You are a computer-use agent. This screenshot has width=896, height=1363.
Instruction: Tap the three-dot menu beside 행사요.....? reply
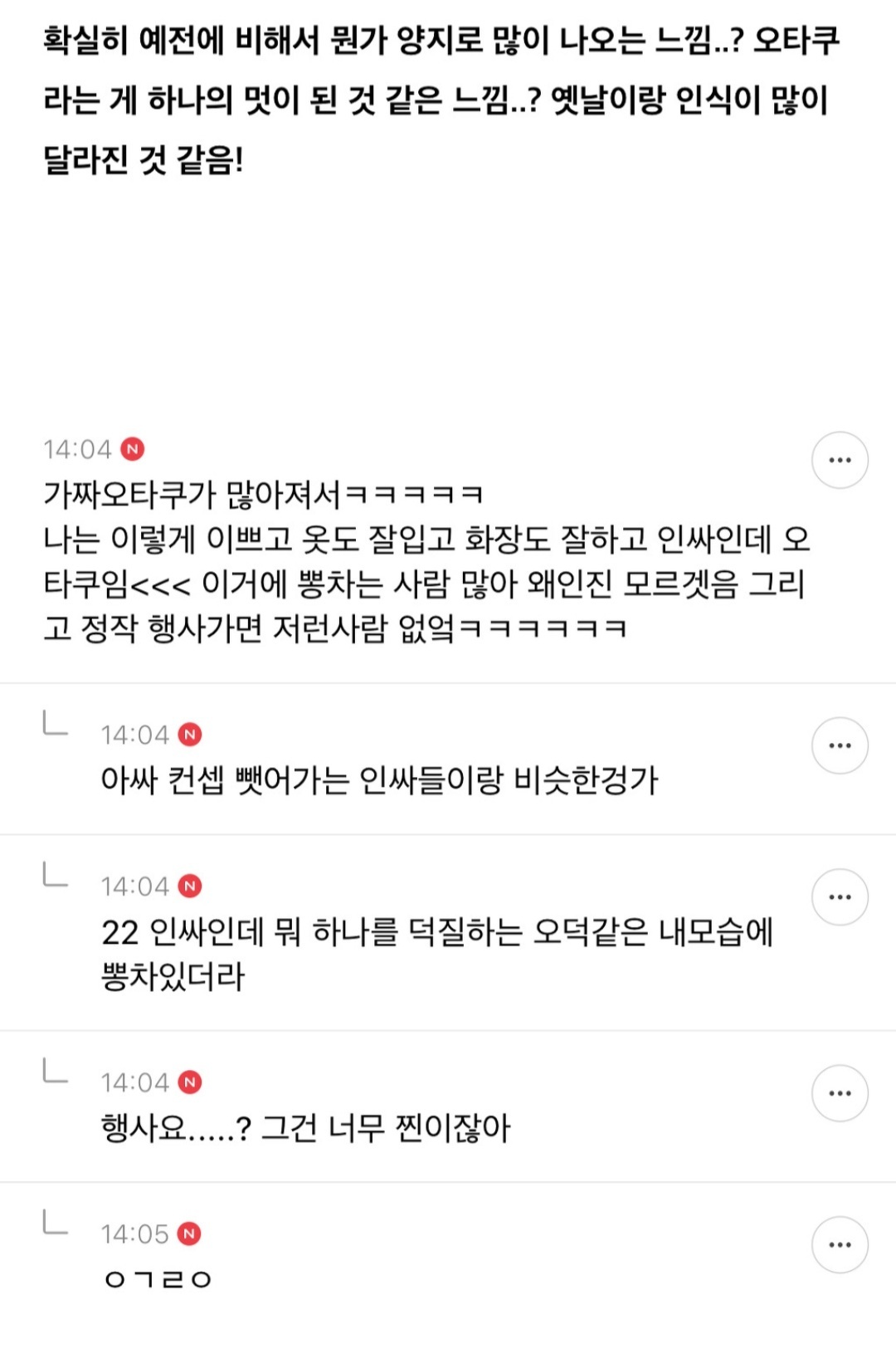pos(840,1093)
